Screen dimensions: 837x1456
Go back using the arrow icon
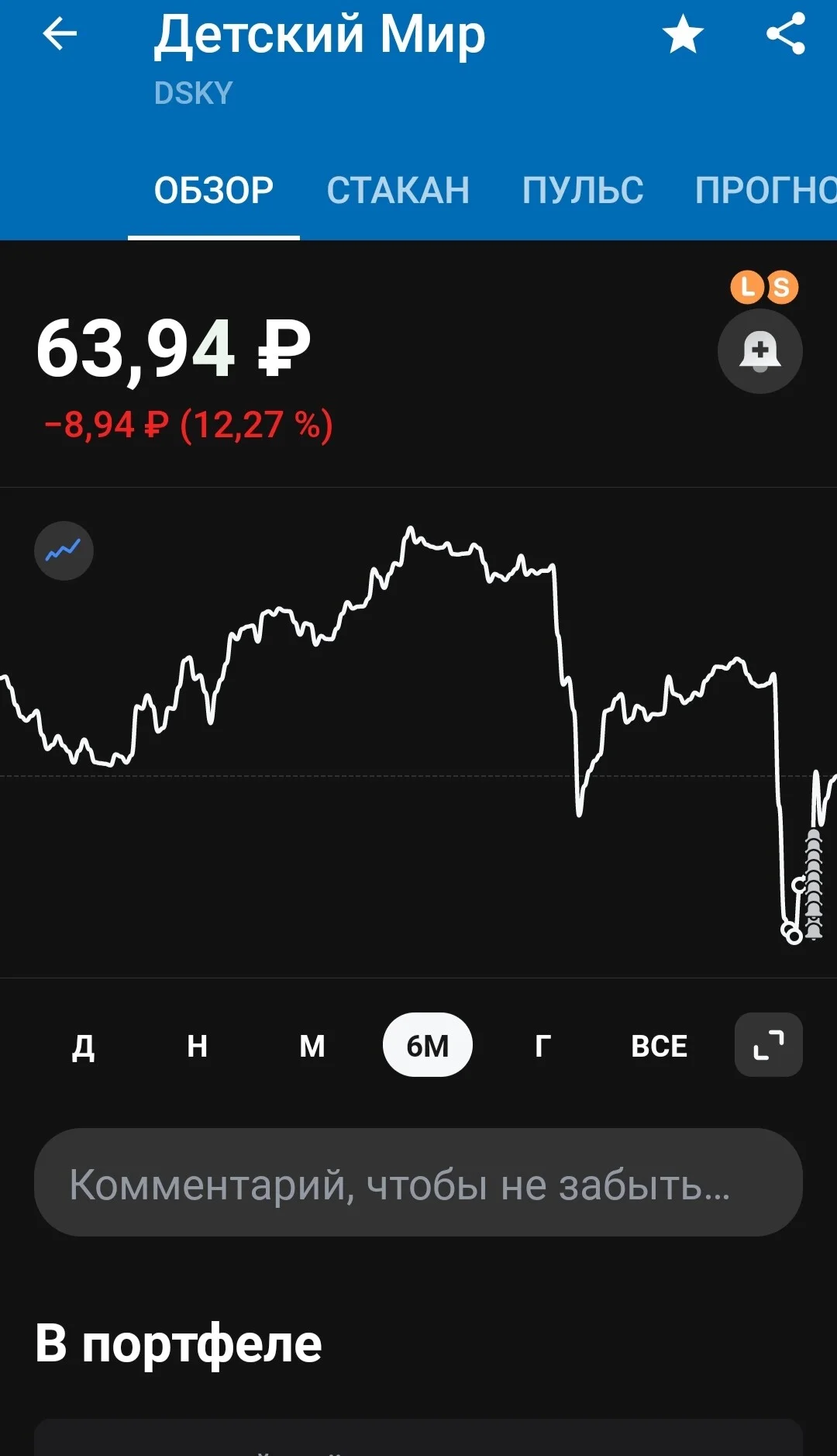click(60, 34)
